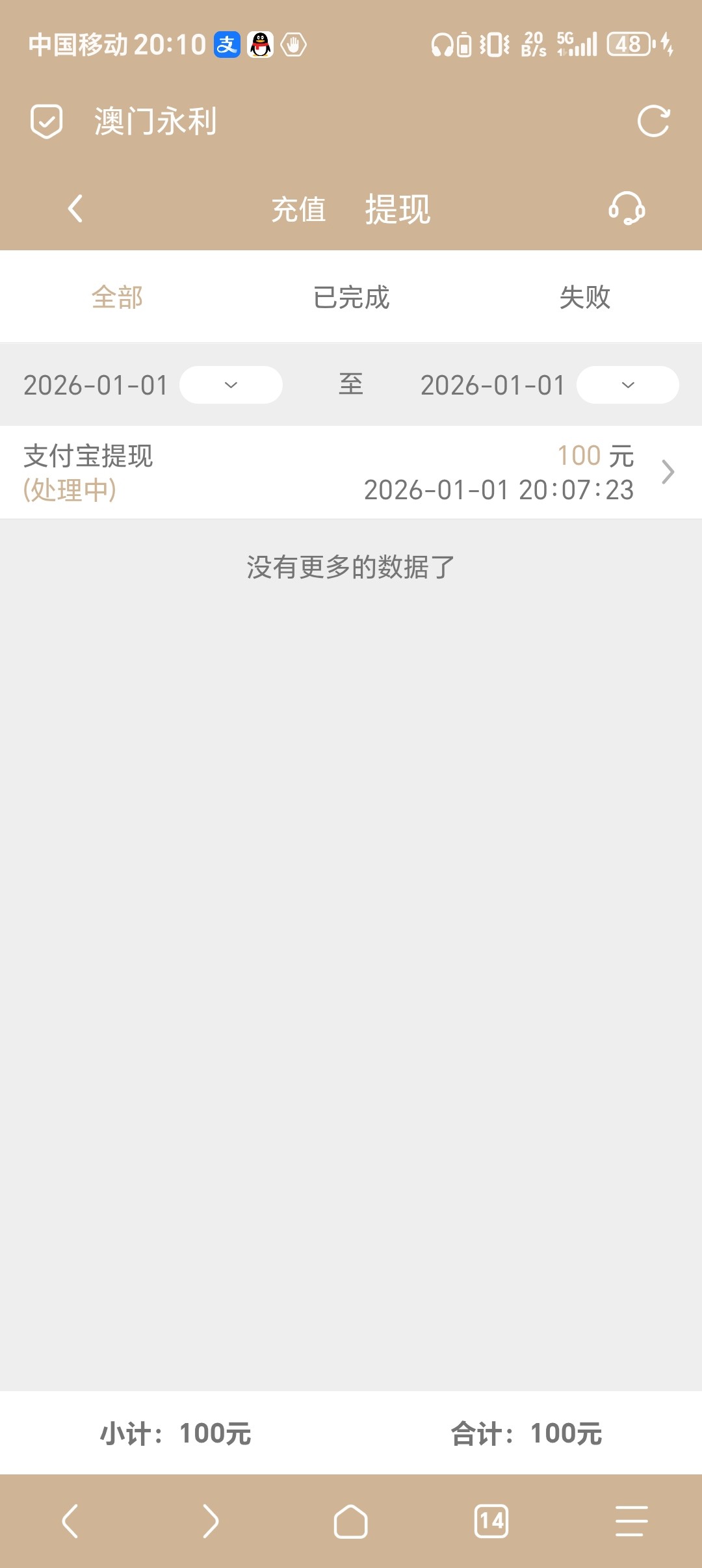Tap the QQ penguin icon in status bar
Viewport: 702px width, 1568px height.
point(260,46)
